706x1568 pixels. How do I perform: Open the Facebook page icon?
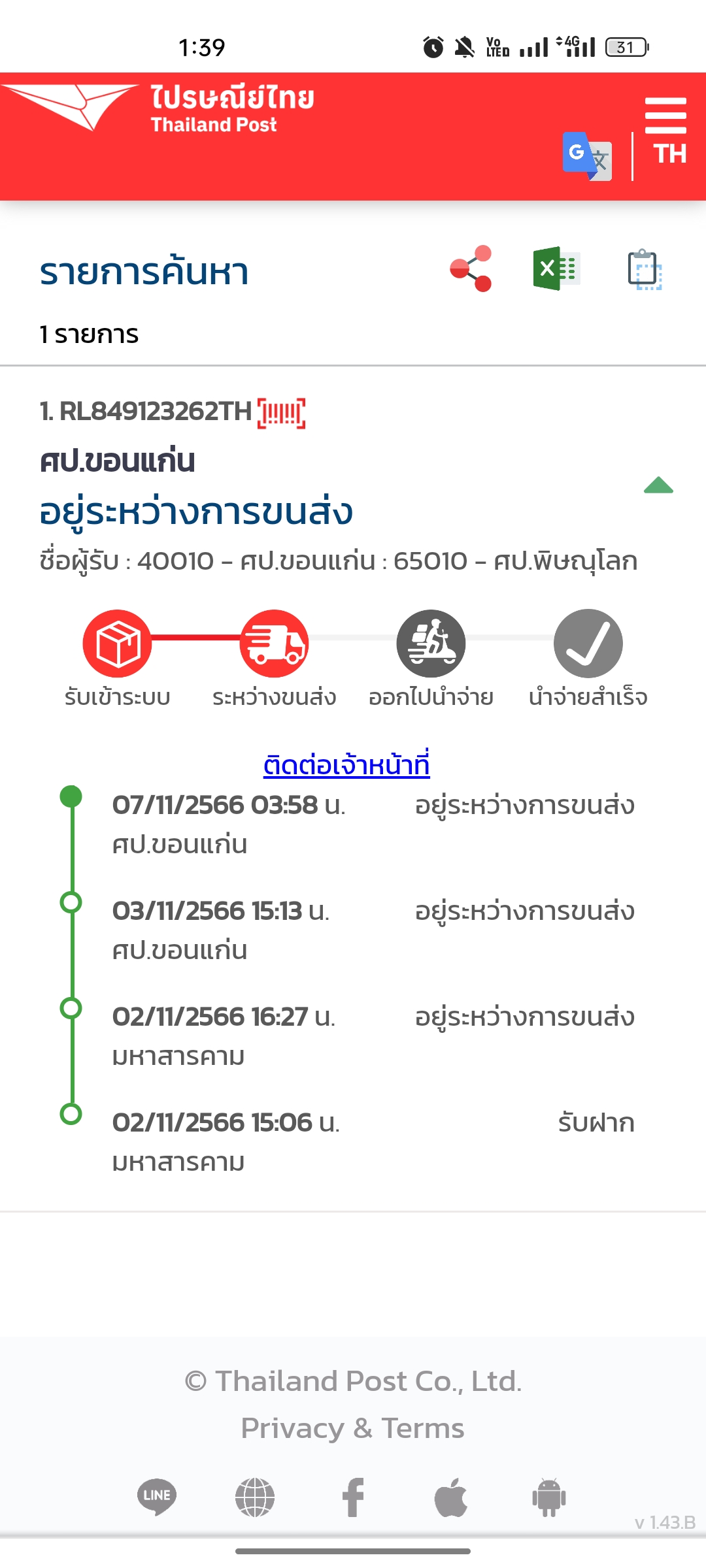[x=353, y=1497]
